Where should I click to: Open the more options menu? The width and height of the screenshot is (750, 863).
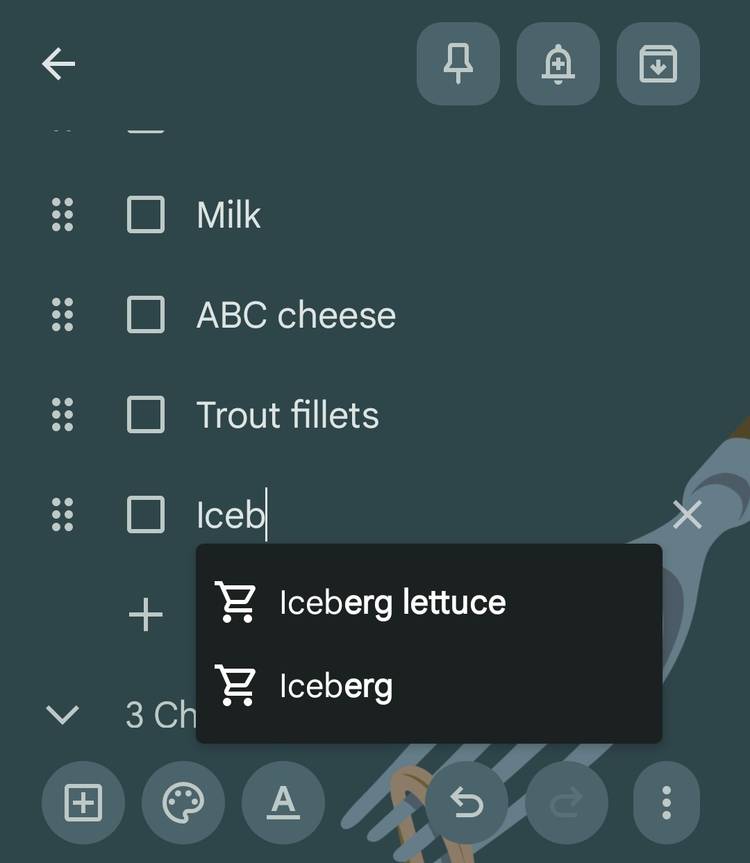coord(666,802)
